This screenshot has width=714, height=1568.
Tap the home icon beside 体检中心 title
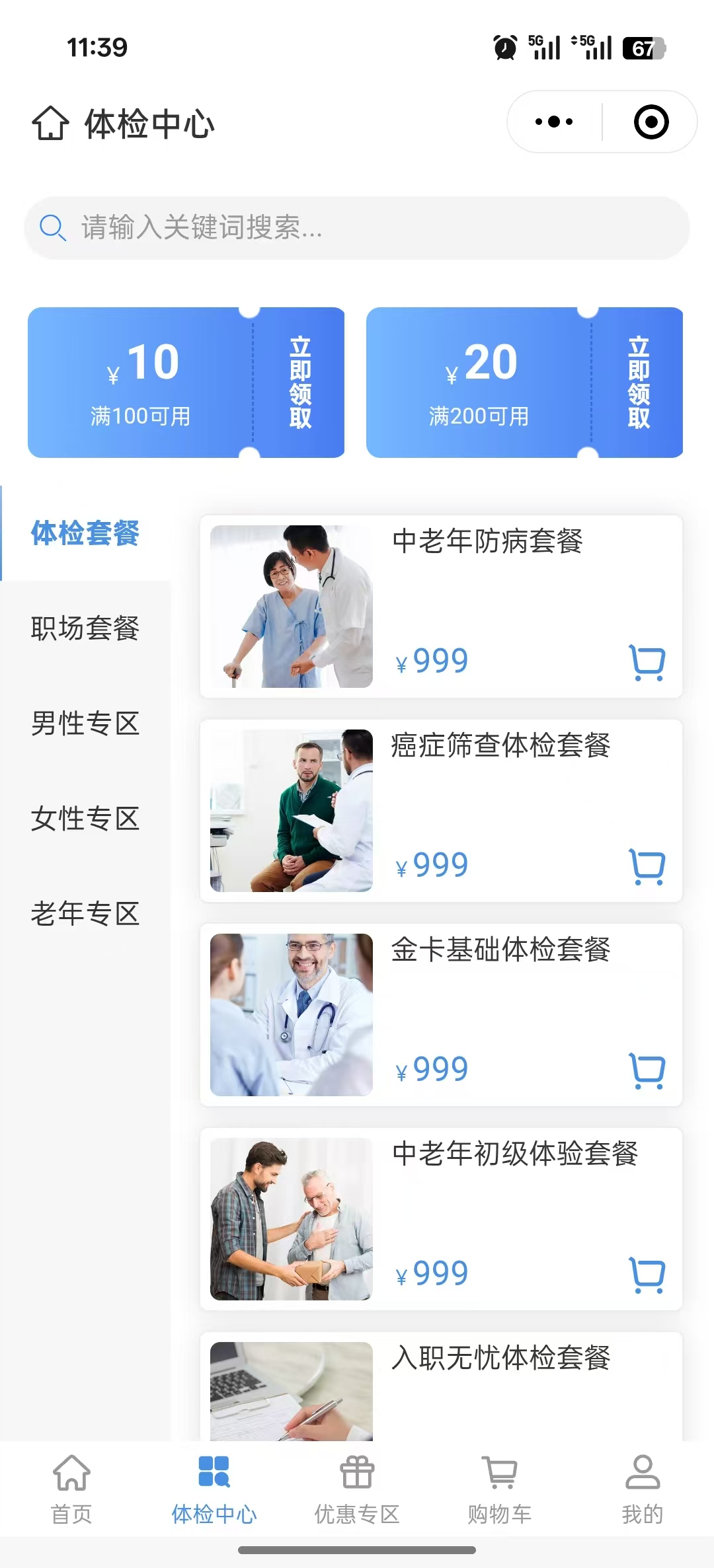click(50, 123)
